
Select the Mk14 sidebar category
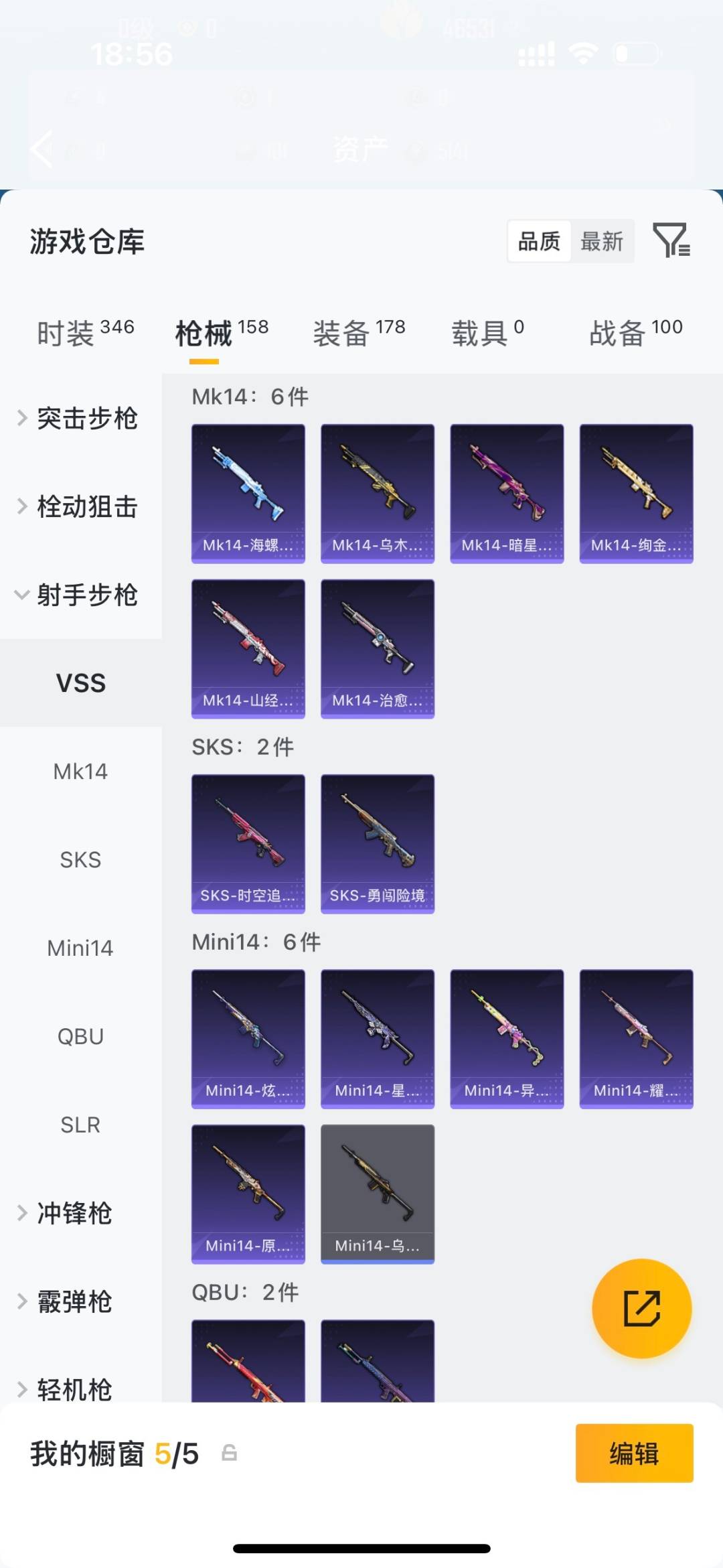click(80, 771)
